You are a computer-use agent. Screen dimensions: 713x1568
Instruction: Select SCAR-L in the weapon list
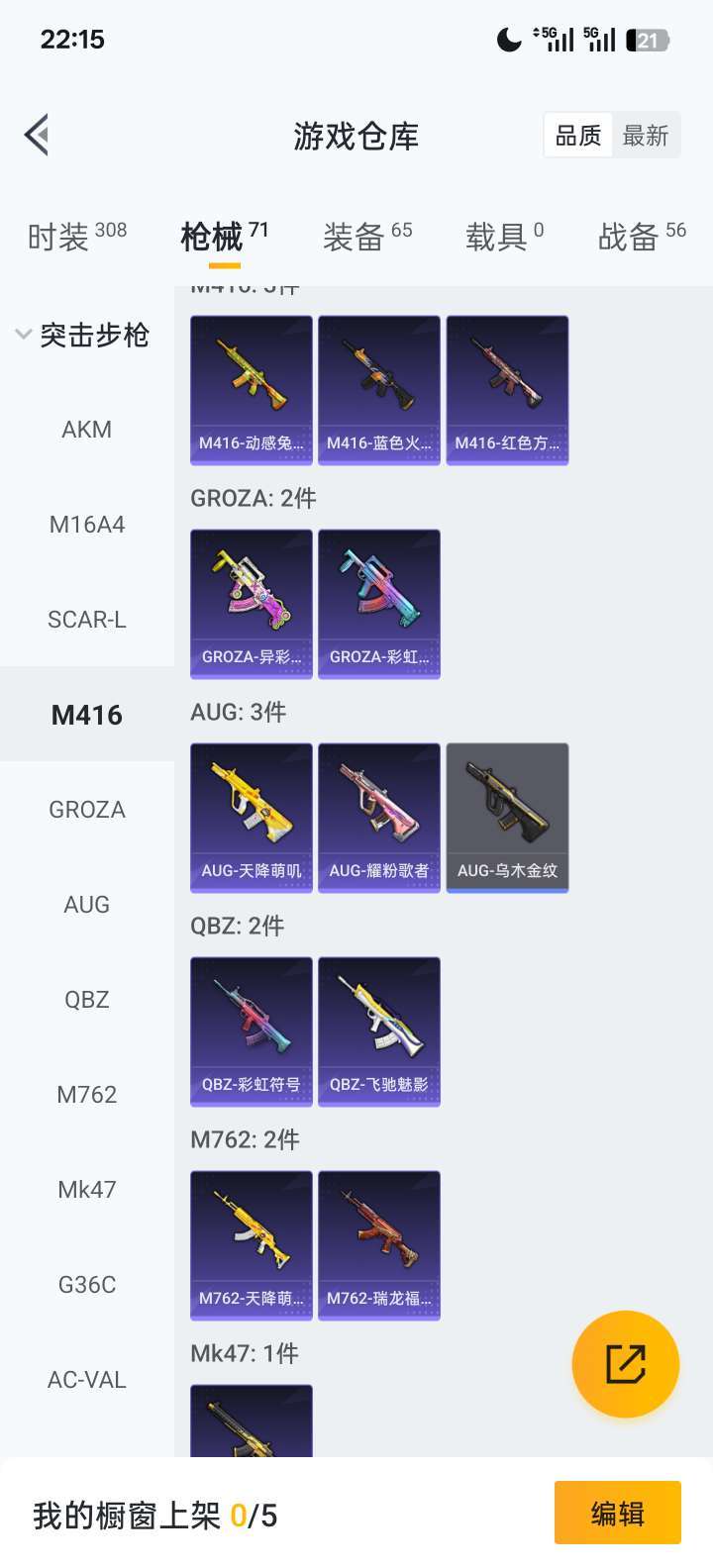[x=87, y=620]
